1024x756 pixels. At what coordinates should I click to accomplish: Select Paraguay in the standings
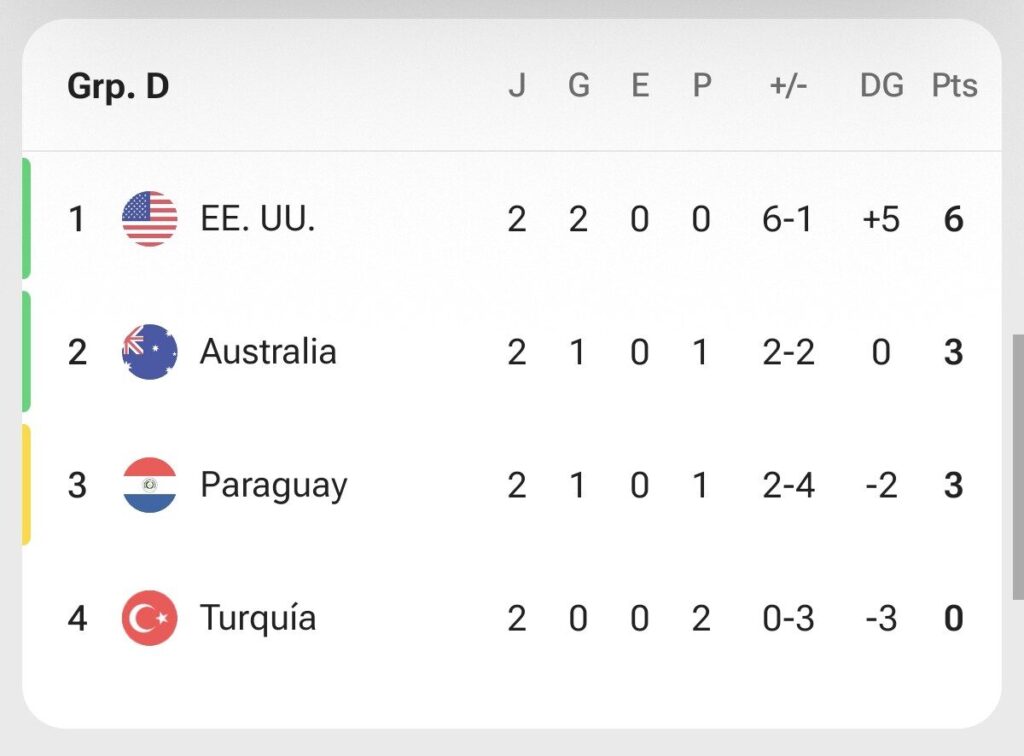[511, 485]
